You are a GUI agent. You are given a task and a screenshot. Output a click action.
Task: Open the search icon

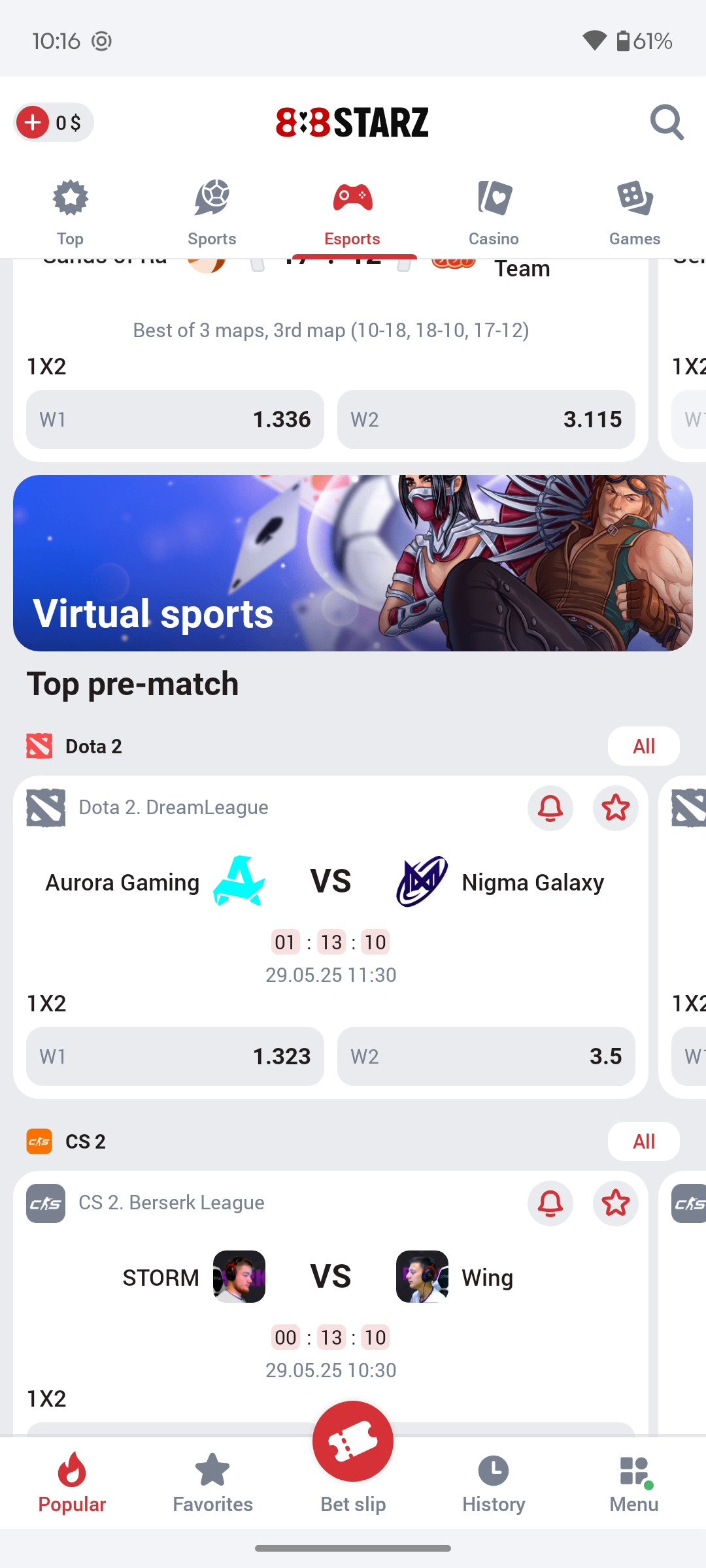pos(666,122)
